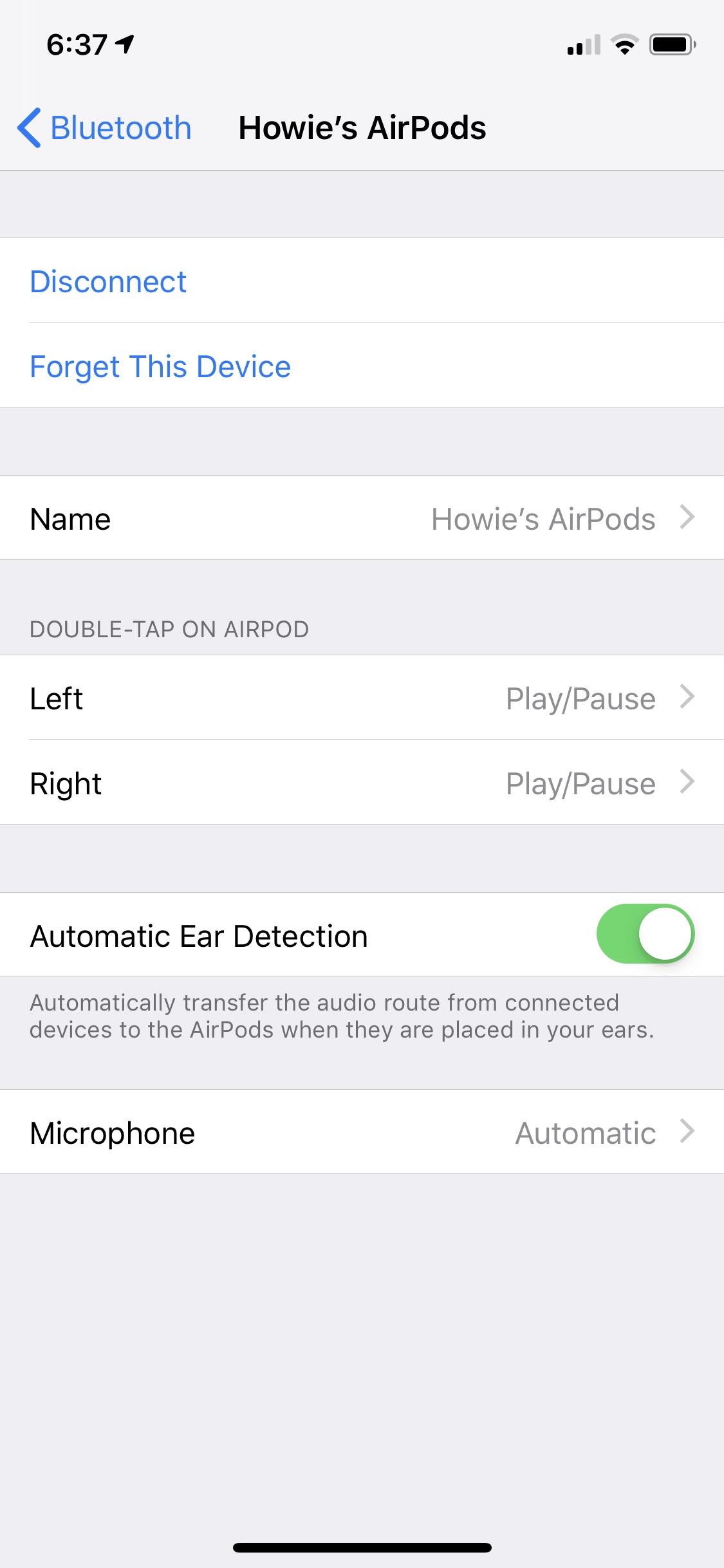
Task: Select the Howie's AirPods title
Action: pyautogui.click(x=362, y=128)
